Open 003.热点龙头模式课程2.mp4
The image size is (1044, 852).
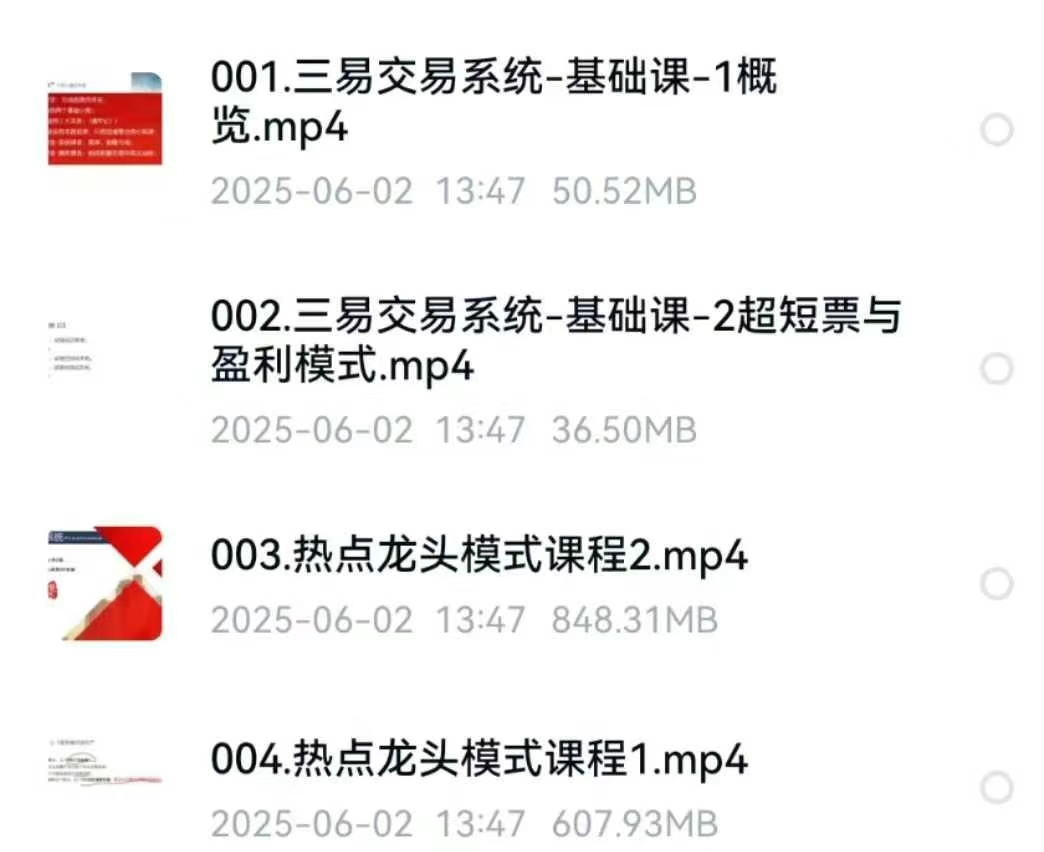479,556
